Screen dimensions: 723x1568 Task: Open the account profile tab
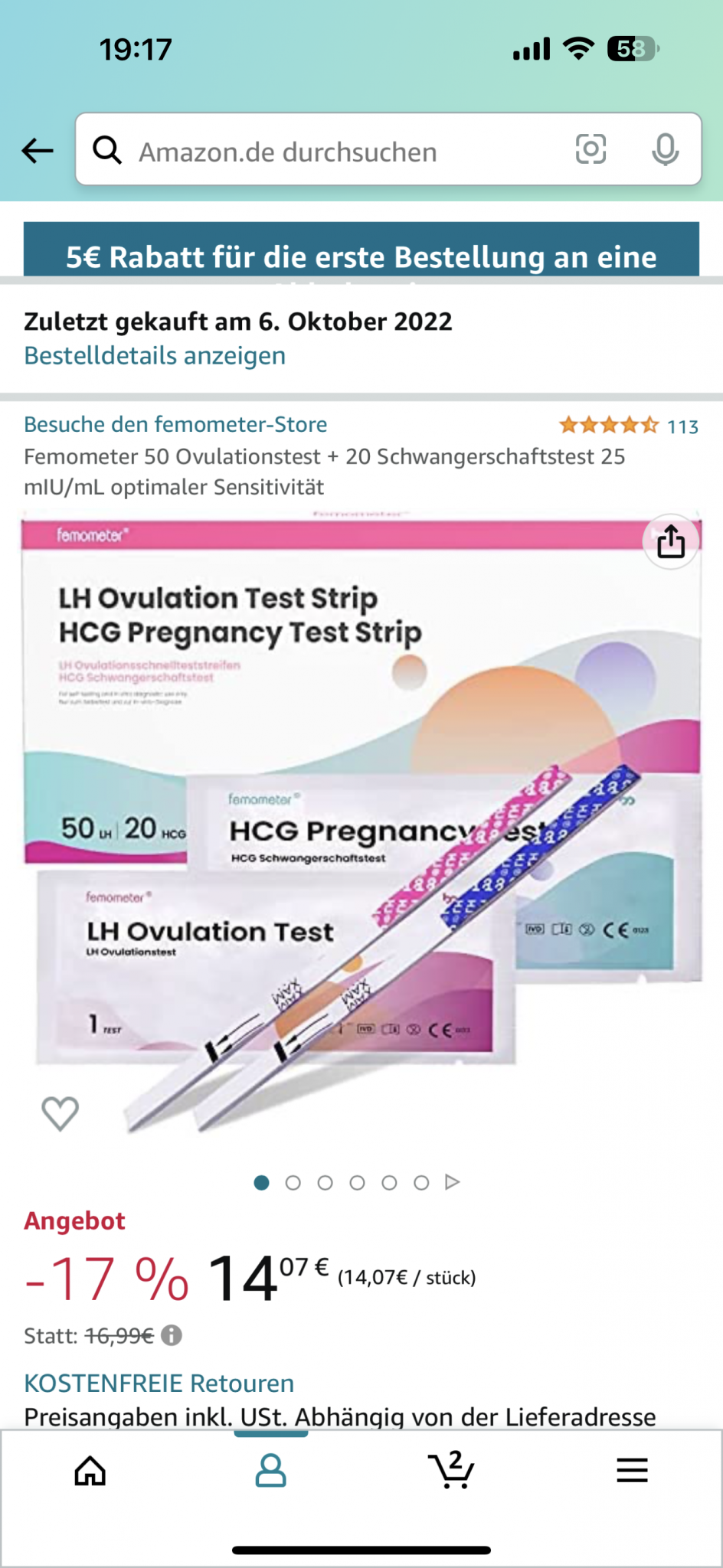[270, 1471]
